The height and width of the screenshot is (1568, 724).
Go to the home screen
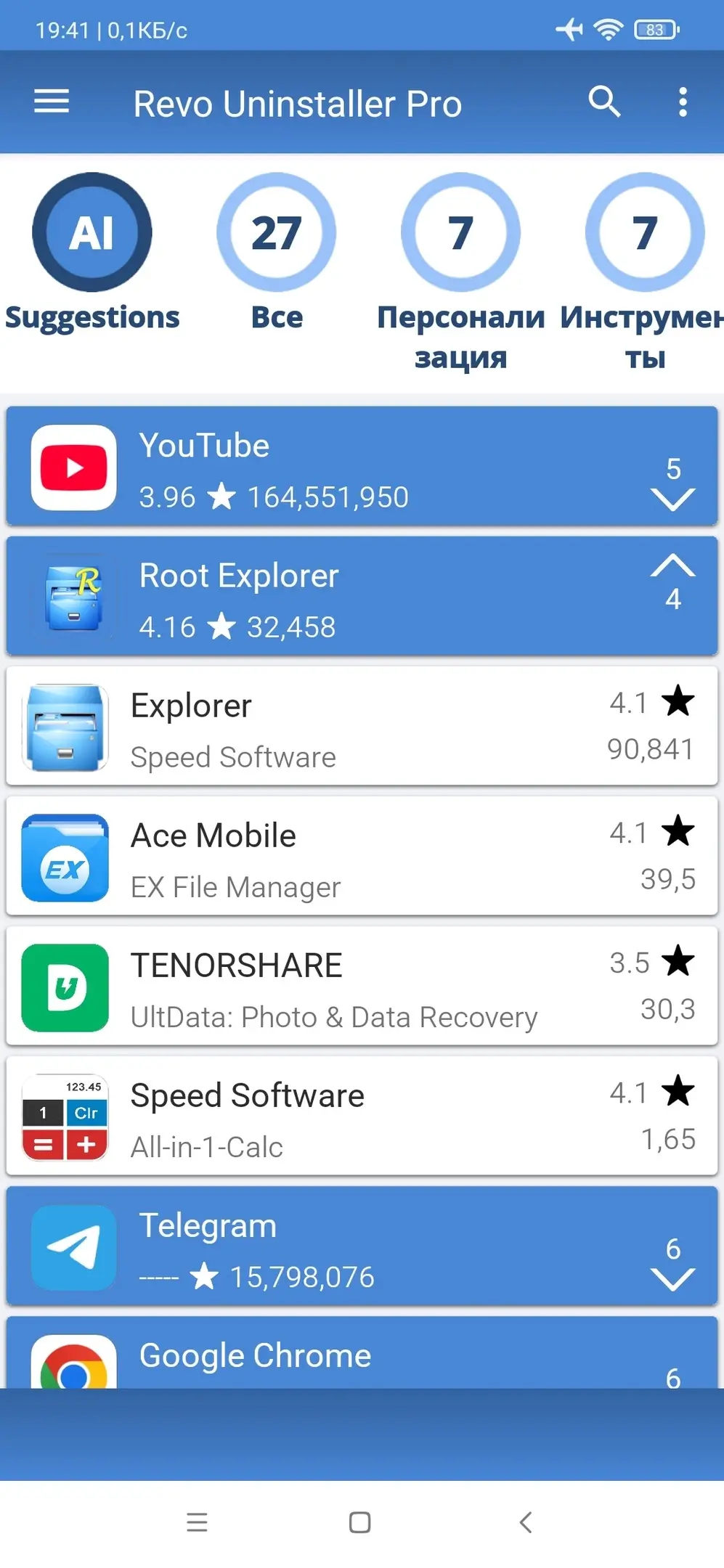coord(359,1522)
